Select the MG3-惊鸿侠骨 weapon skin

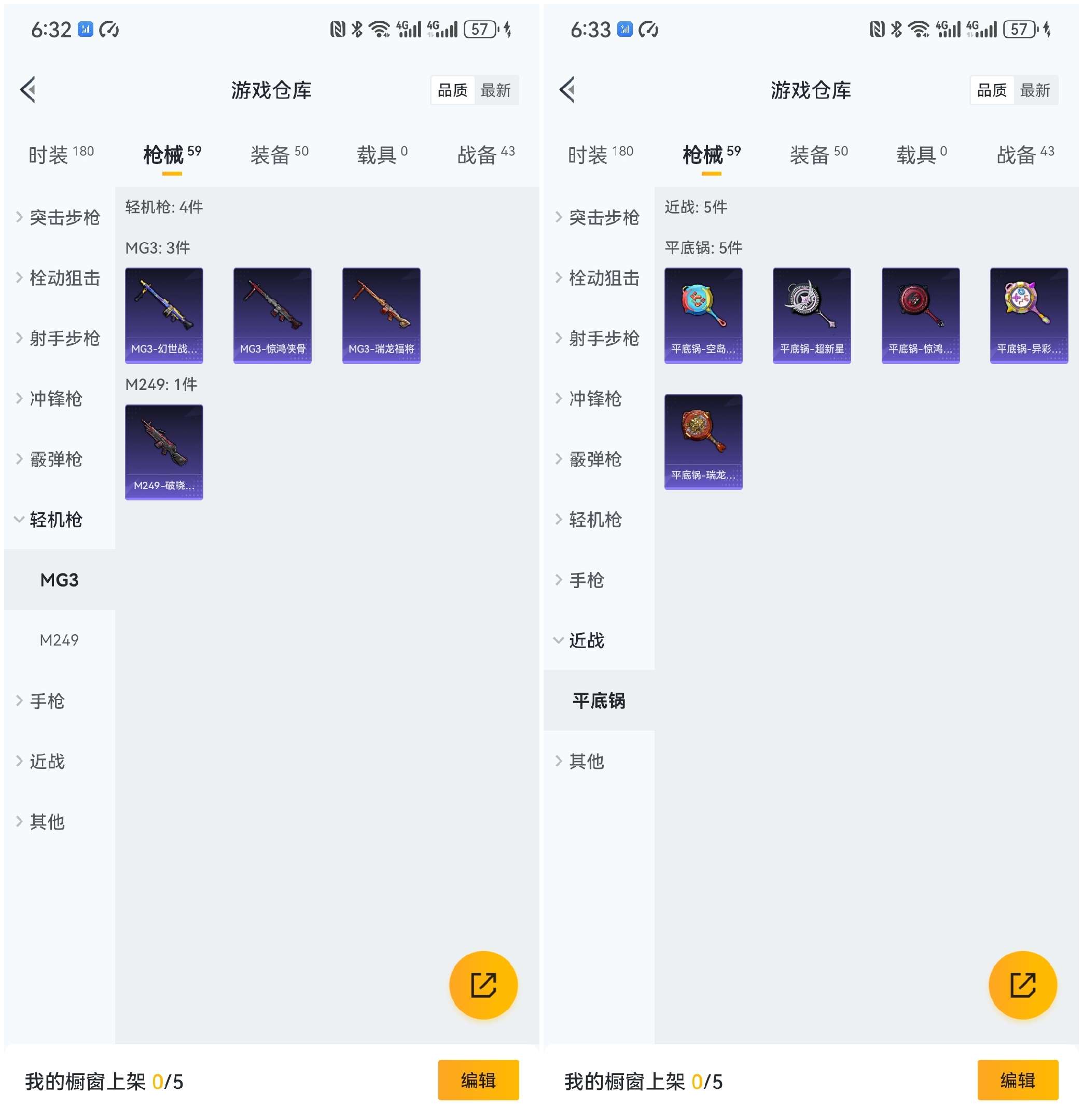273,314
